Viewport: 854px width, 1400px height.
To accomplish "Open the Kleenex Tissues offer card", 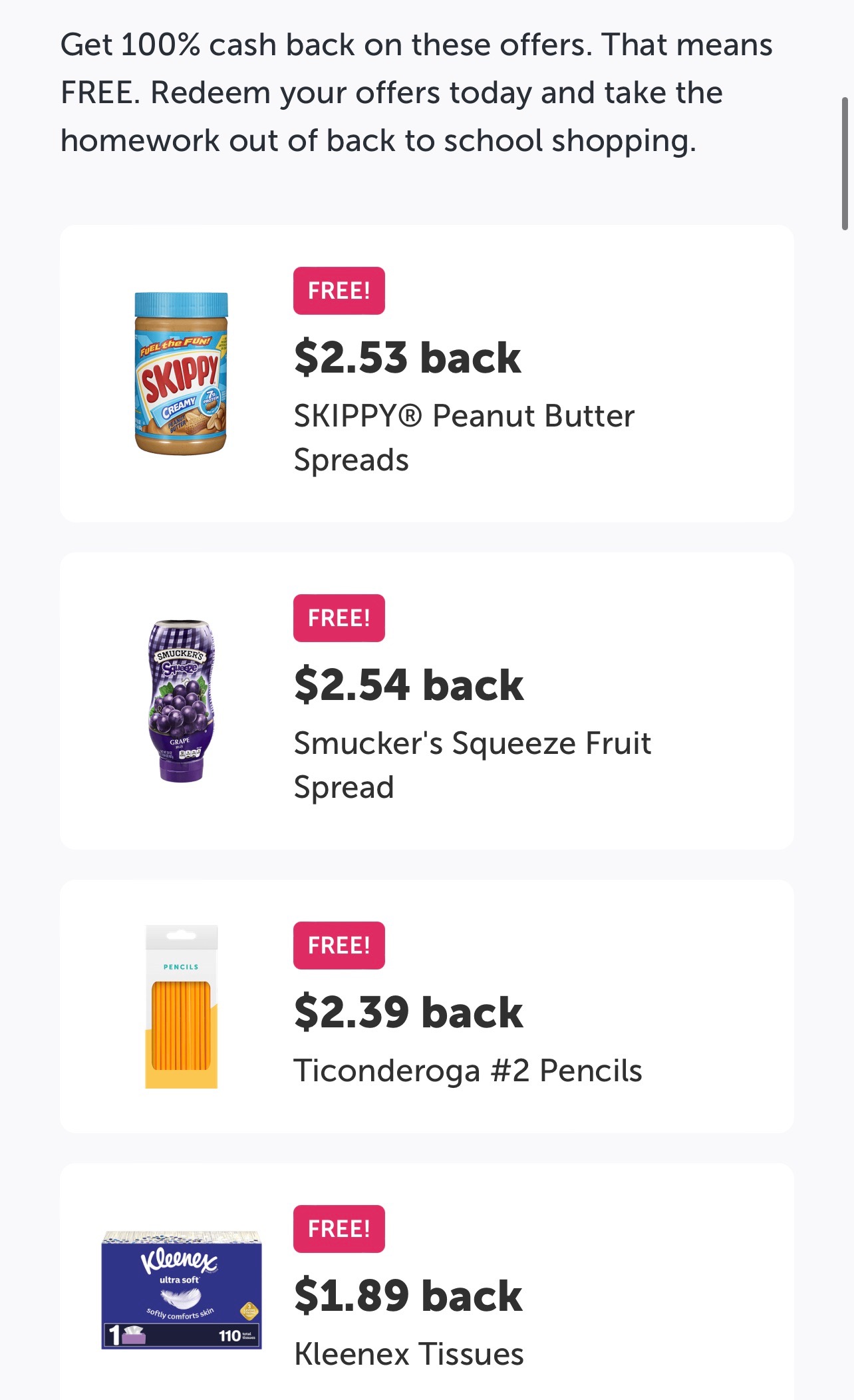I will click(426, 1291).
